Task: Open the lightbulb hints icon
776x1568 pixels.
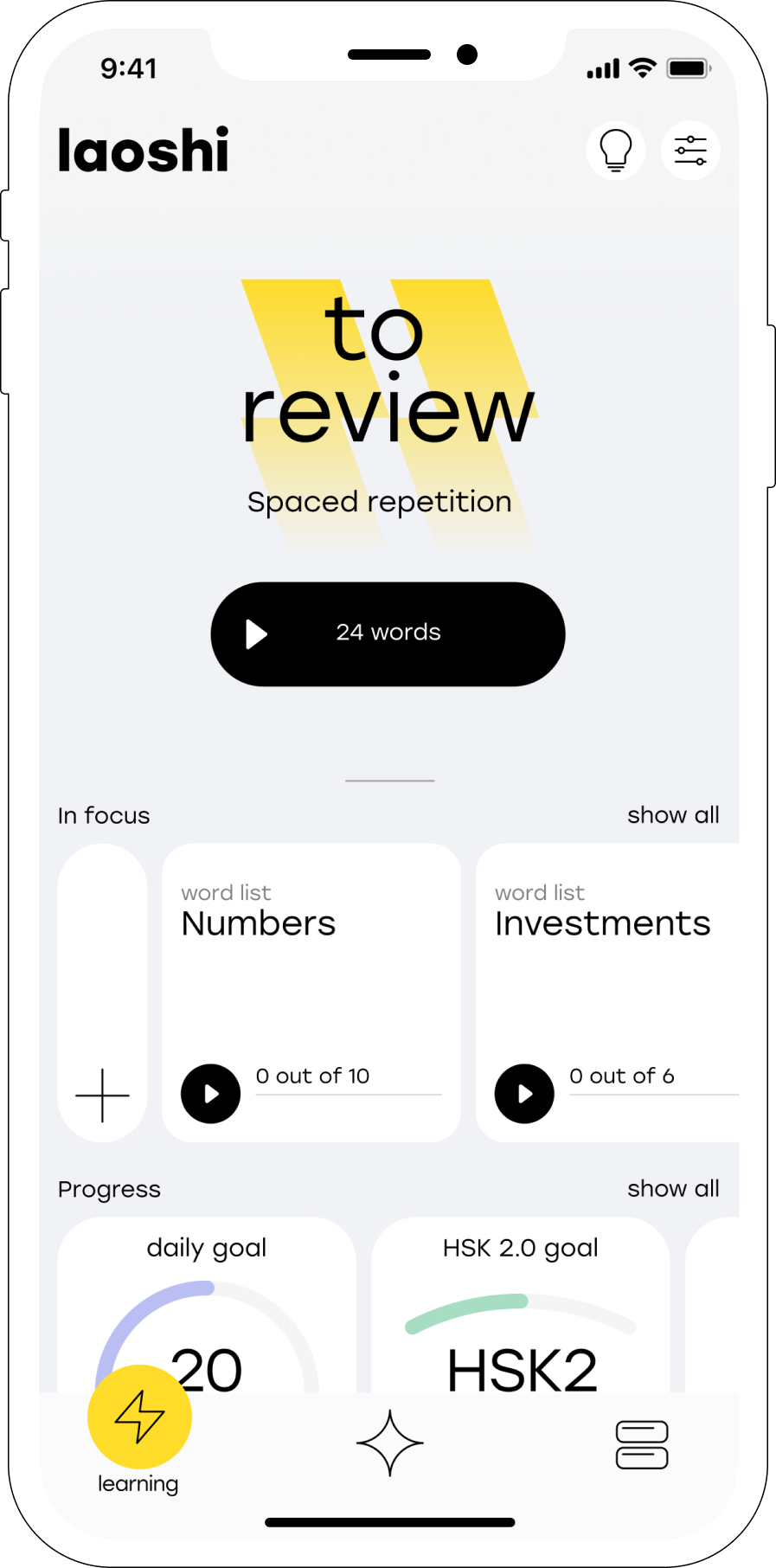Action: [x=616, y=150]
